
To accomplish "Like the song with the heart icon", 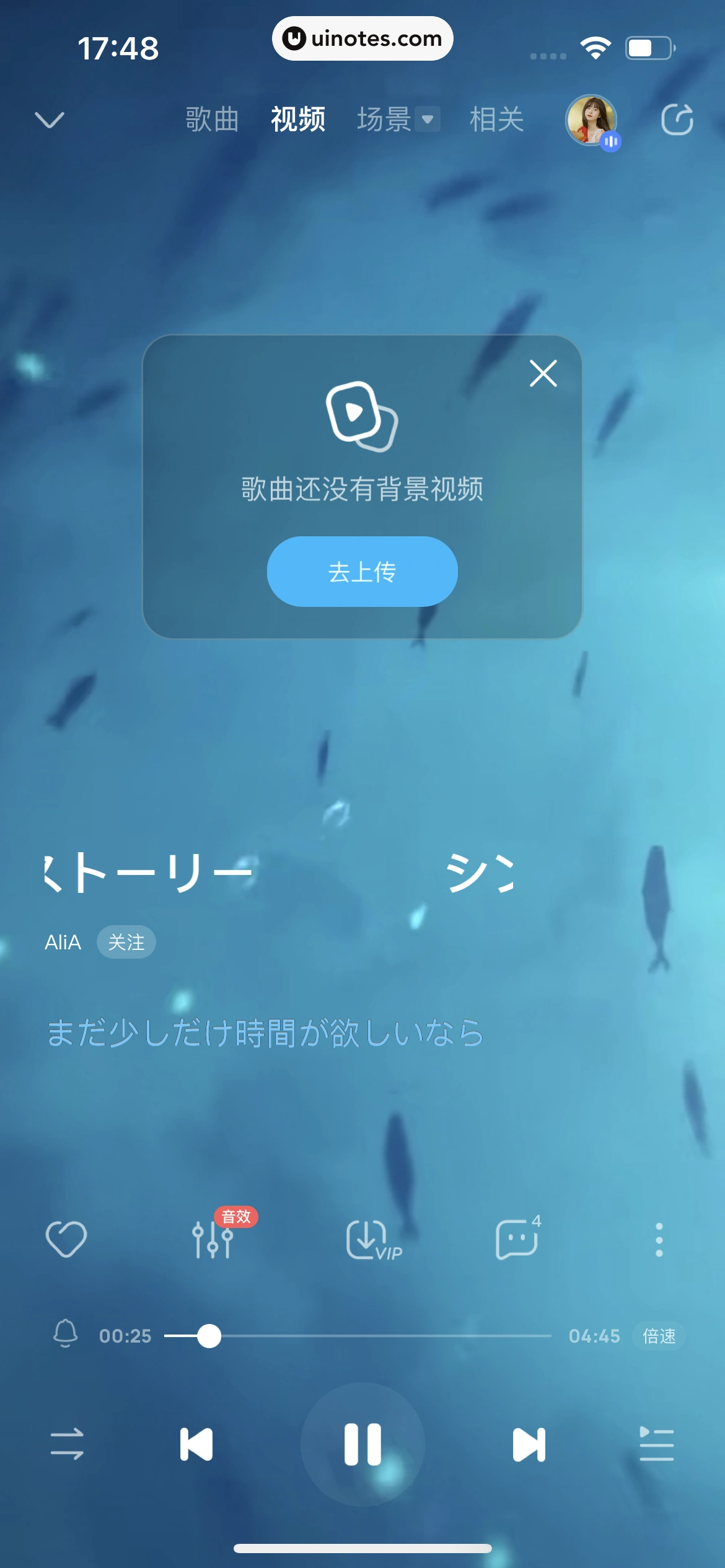I will tap(66, 1239).
